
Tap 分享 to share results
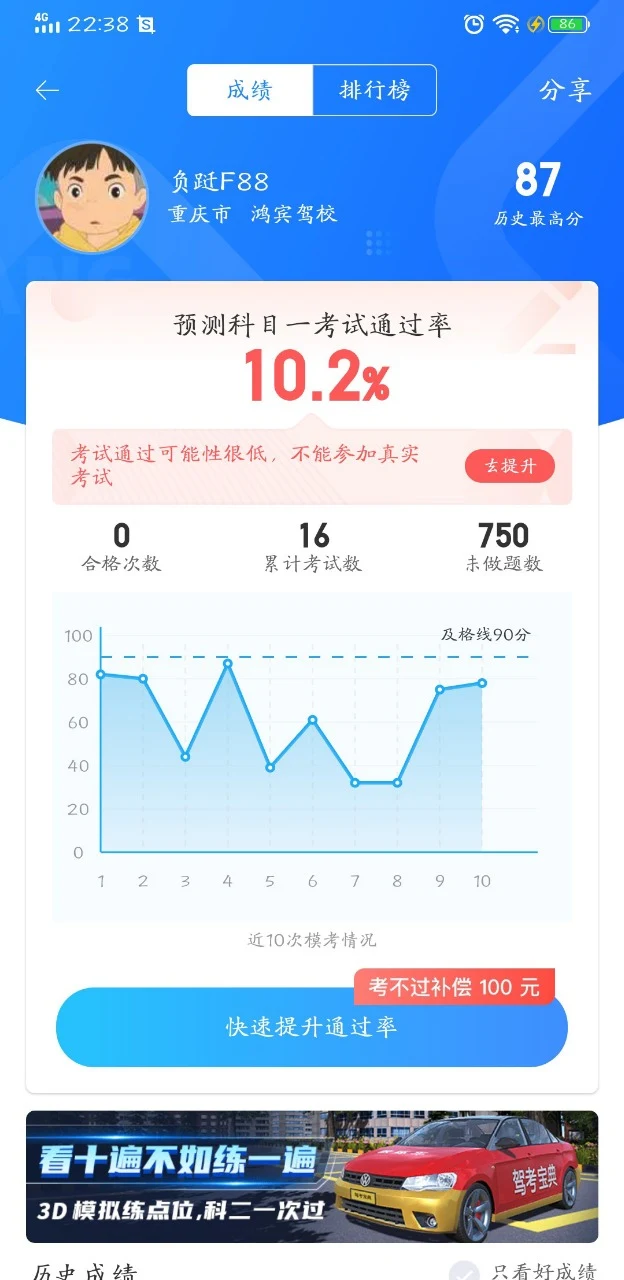pos(566,90)
